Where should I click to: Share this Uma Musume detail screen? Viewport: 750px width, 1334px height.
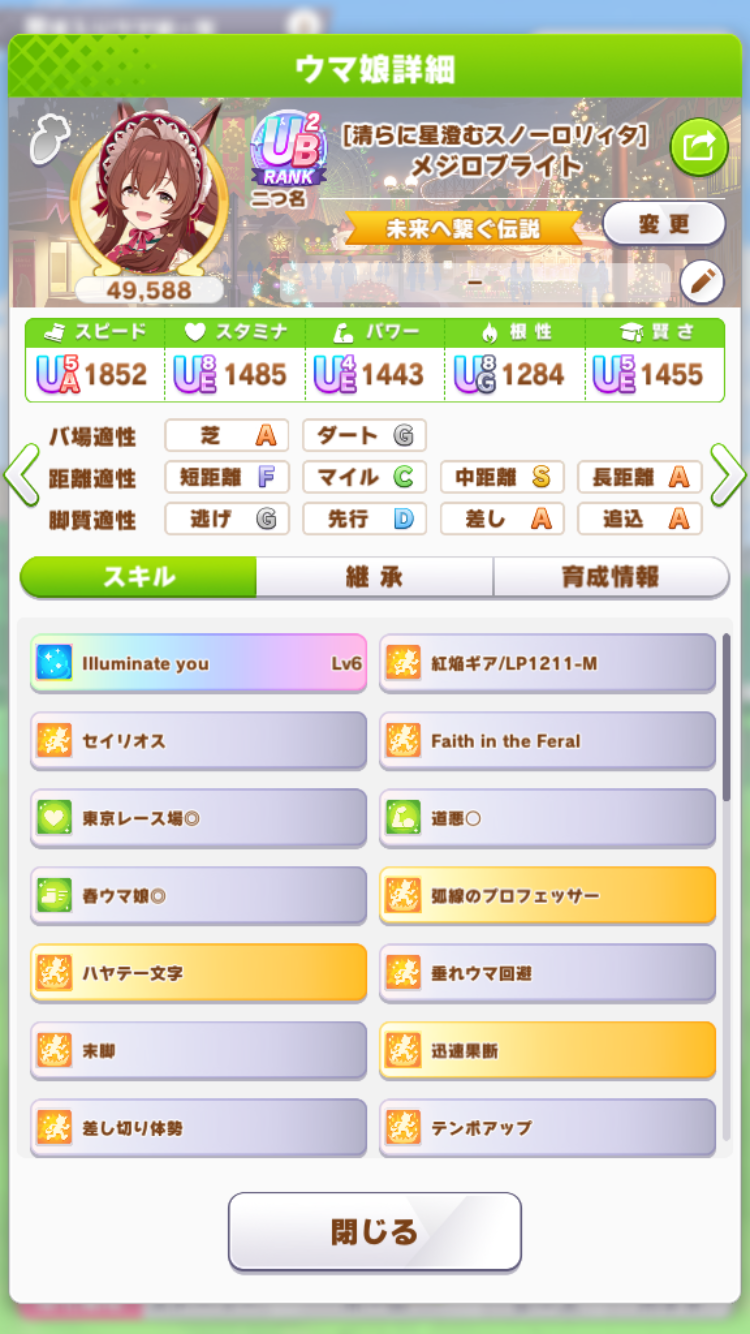point(698,147)
